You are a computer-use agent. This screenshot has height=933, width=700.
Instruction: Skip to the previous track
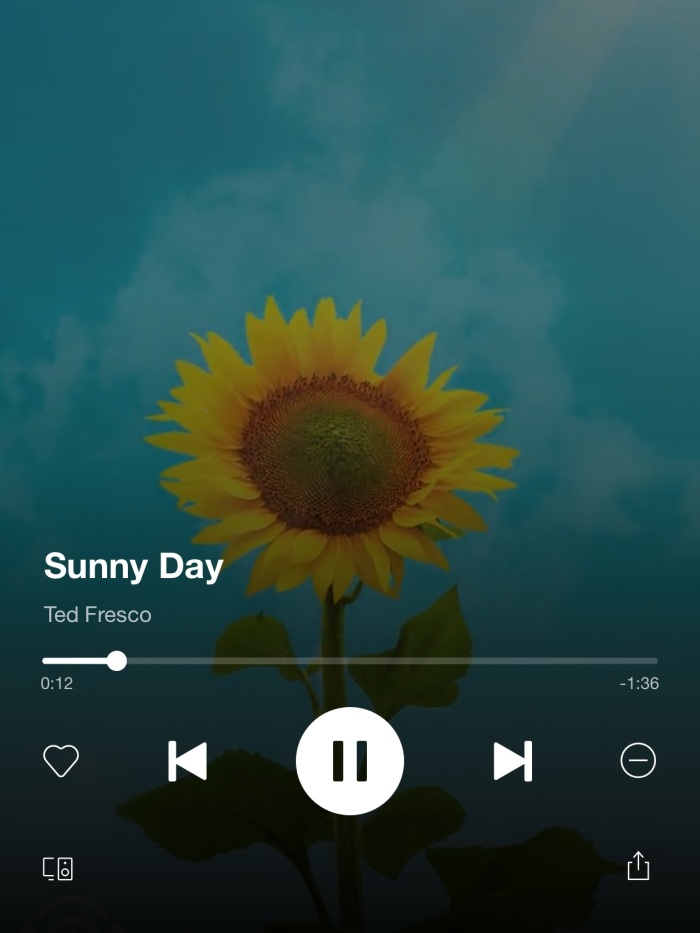[187, 761]
